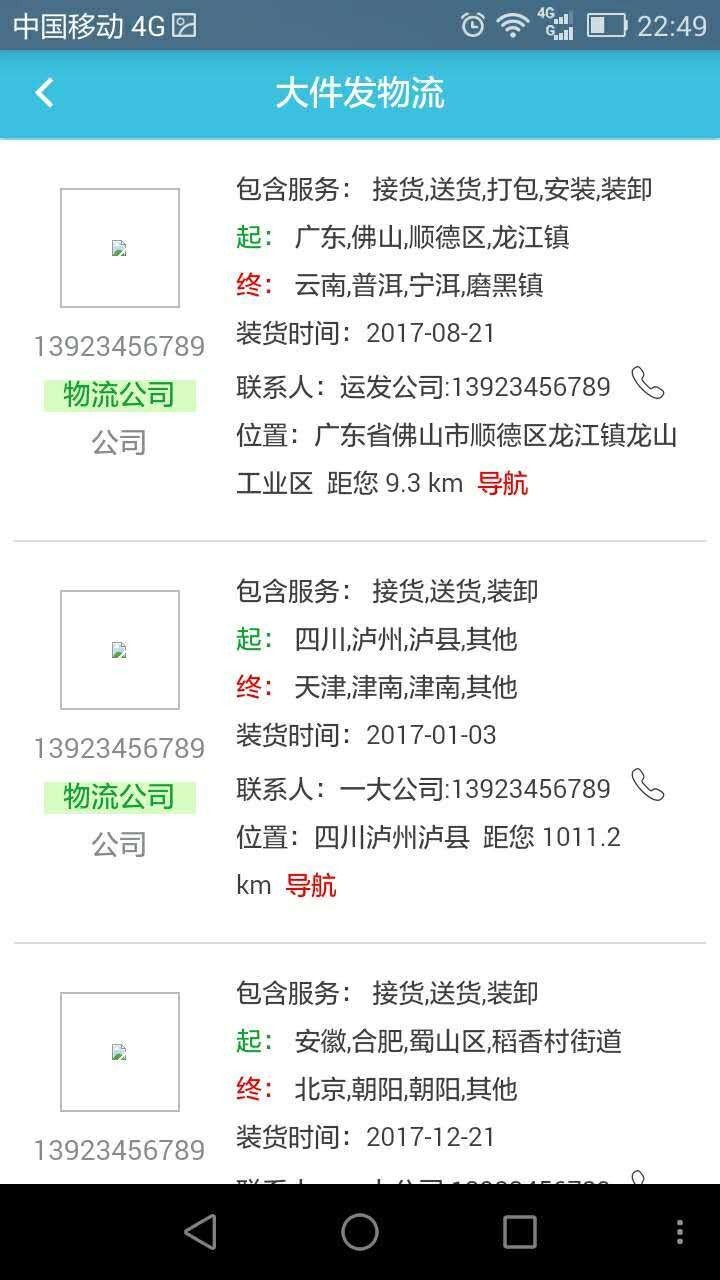Tap the company image in the first listing
Viewport: 720px width, 1280px height.
[119, 246]
